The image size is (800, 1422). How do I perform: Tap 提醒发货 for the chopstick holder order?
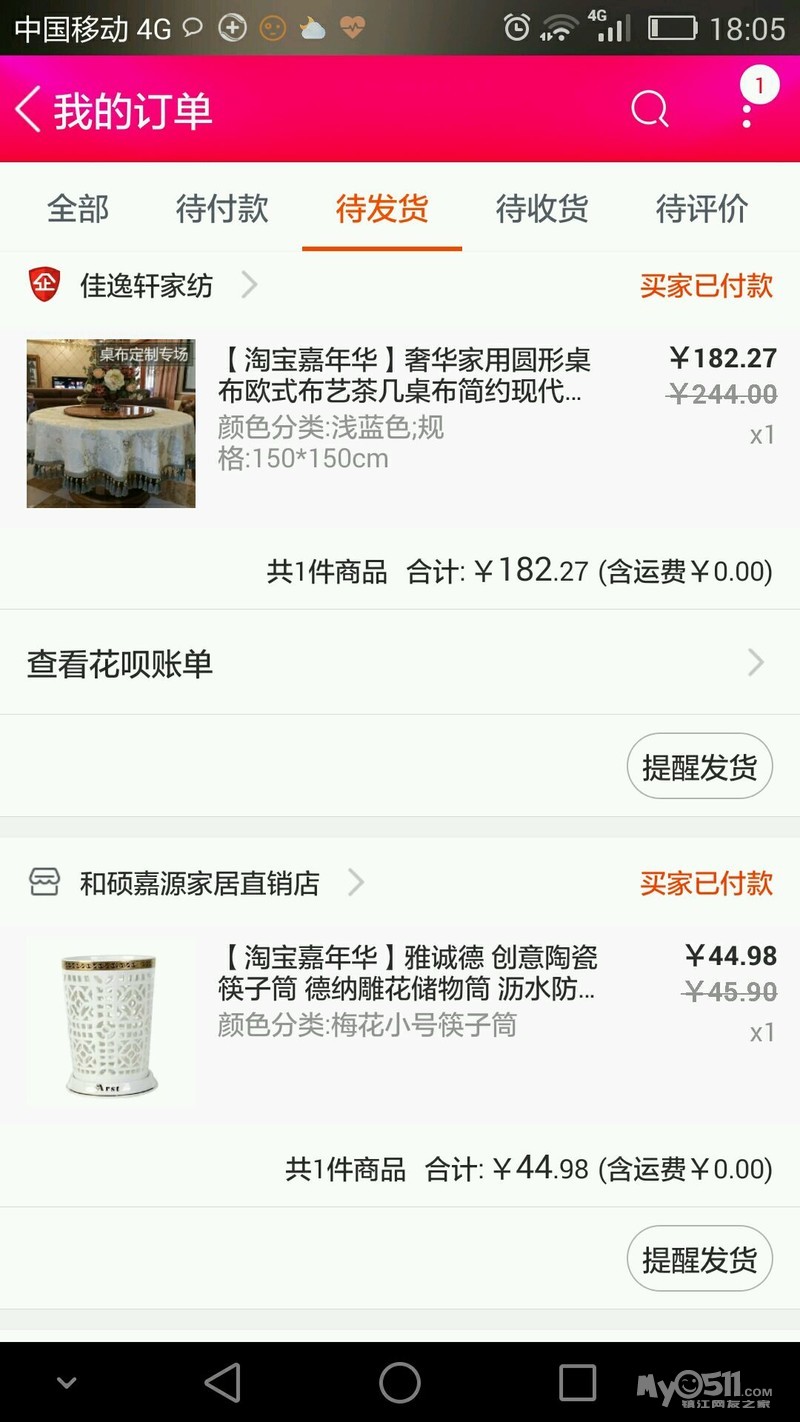(699, 1259)
